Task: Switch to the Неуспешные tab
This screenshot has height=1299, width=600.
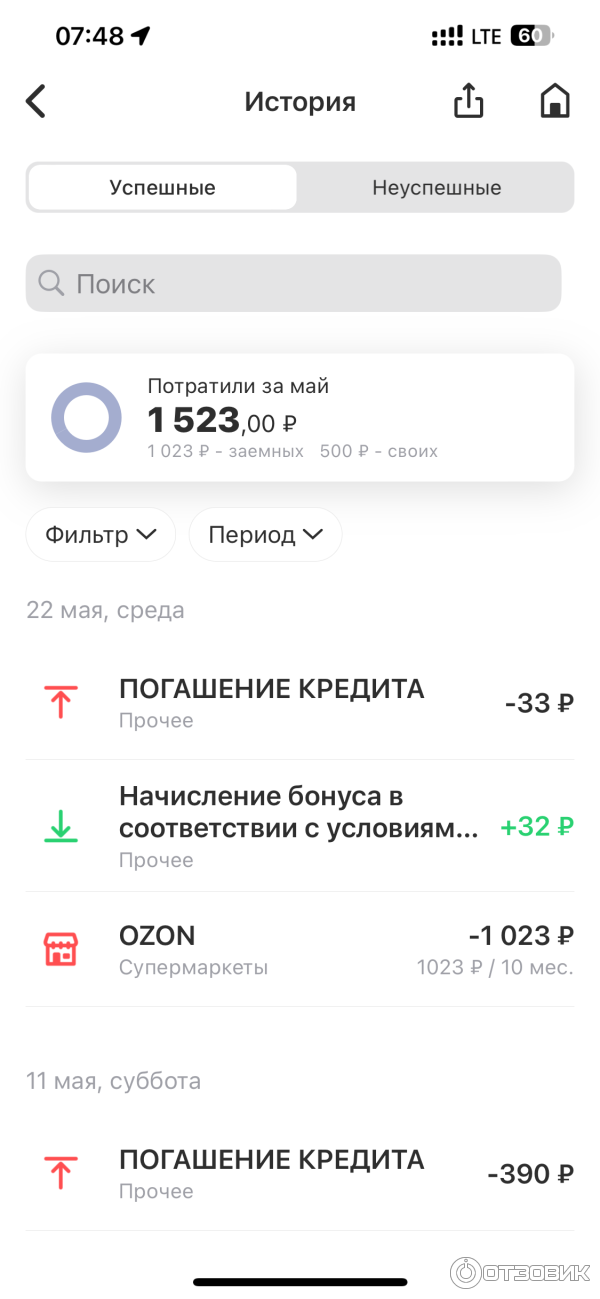Action: pyautogui.click(x=436, y=188)
